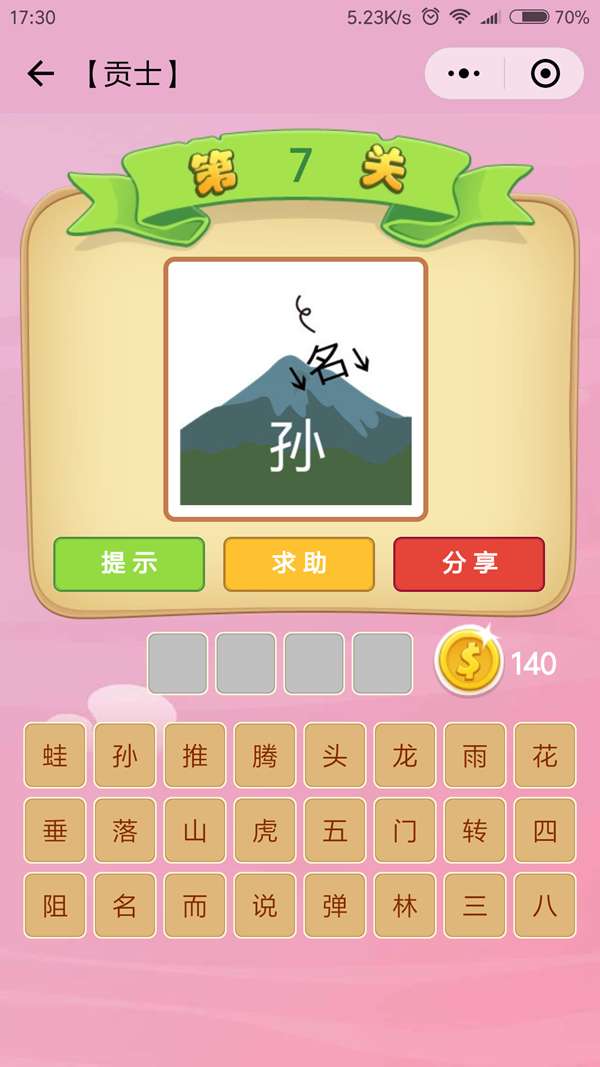
Task: Ask for help with 求助 button
Action: [x=299, y=564]
